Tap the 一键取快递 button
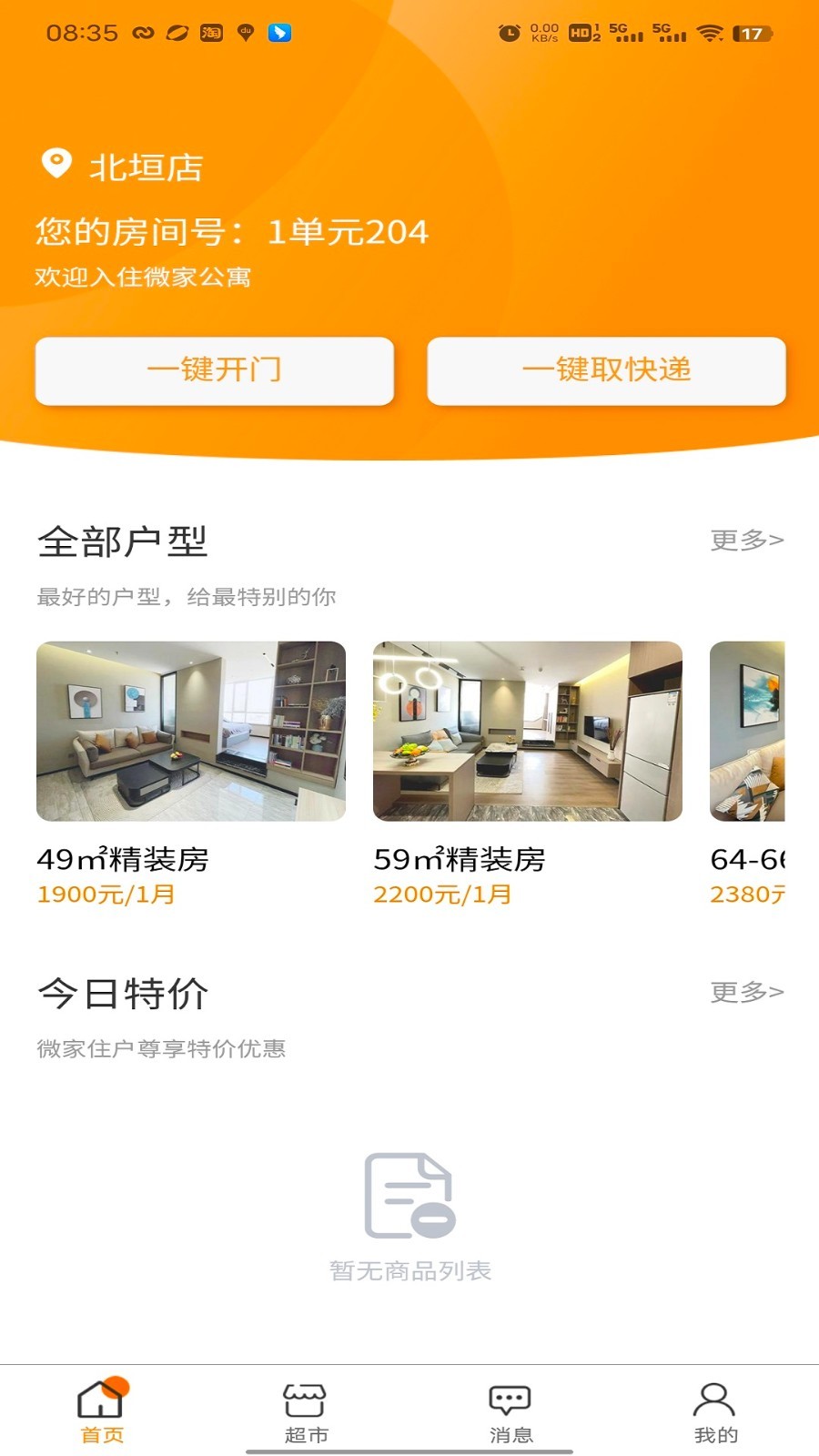This screenshot has width=819, height=1456. pyautogui.click(x=606, y=370)
